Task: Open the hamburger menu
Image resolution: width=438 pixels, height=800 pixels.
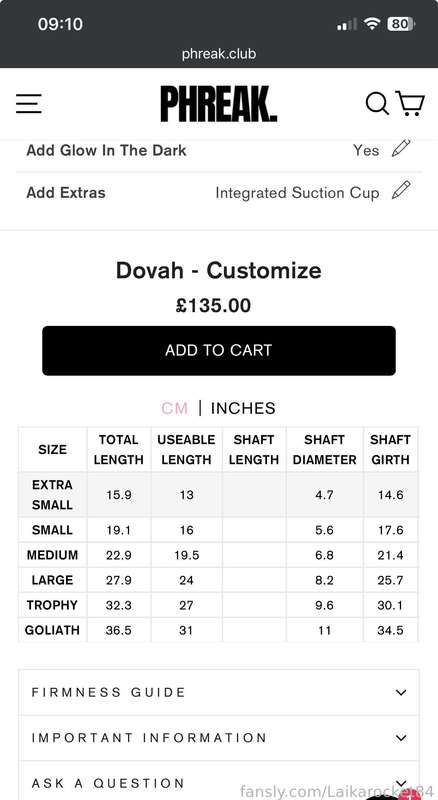Action: tap(29, 104)
